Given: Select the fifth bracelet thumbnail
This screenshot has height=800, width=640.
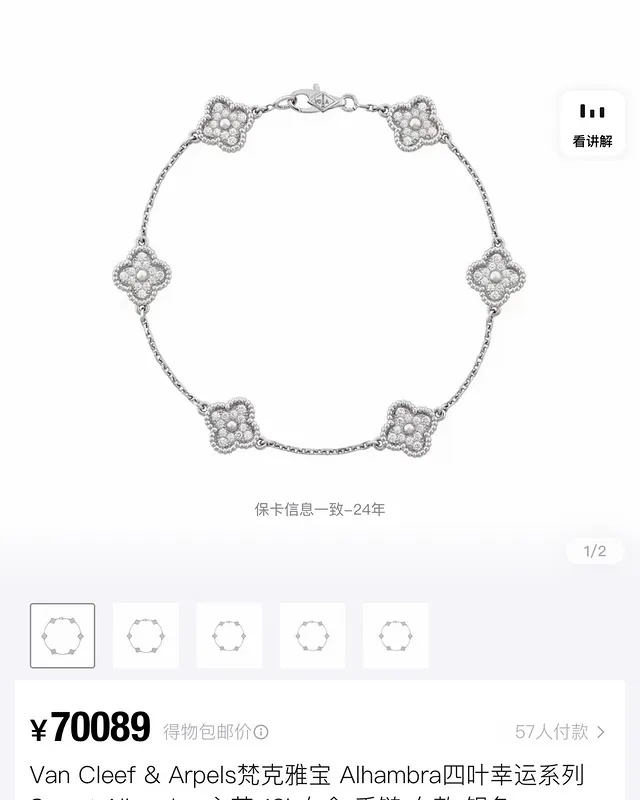Looking at the screenshot, I should (395, 635).
